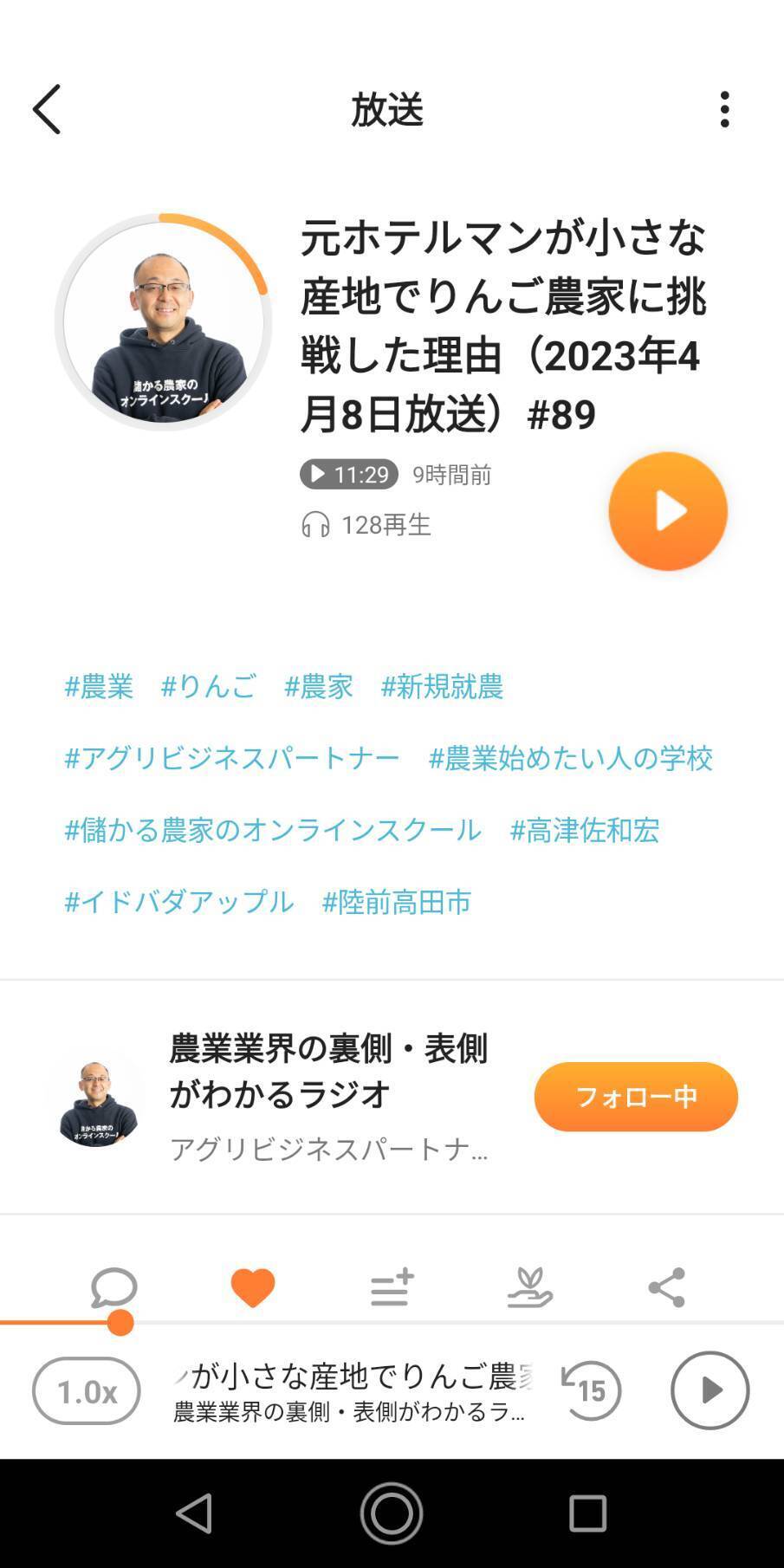The image size is (784, 1568).
Task: Play the episode with the orange button
Action: (667, 511)
